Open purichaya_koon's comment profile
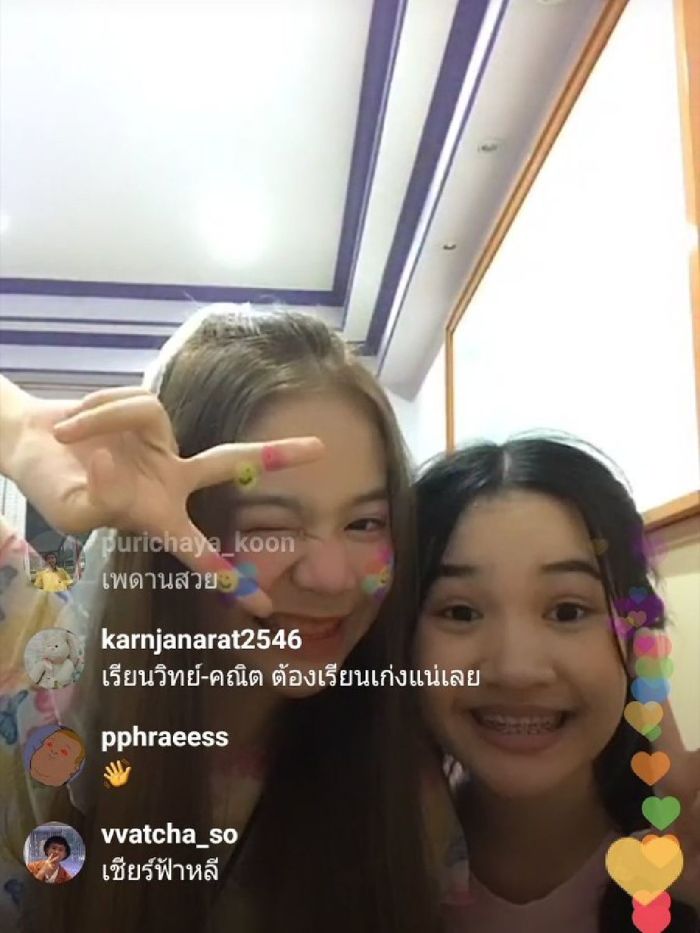The height and width of the screenshot is (933, 700). pos(198,543)
